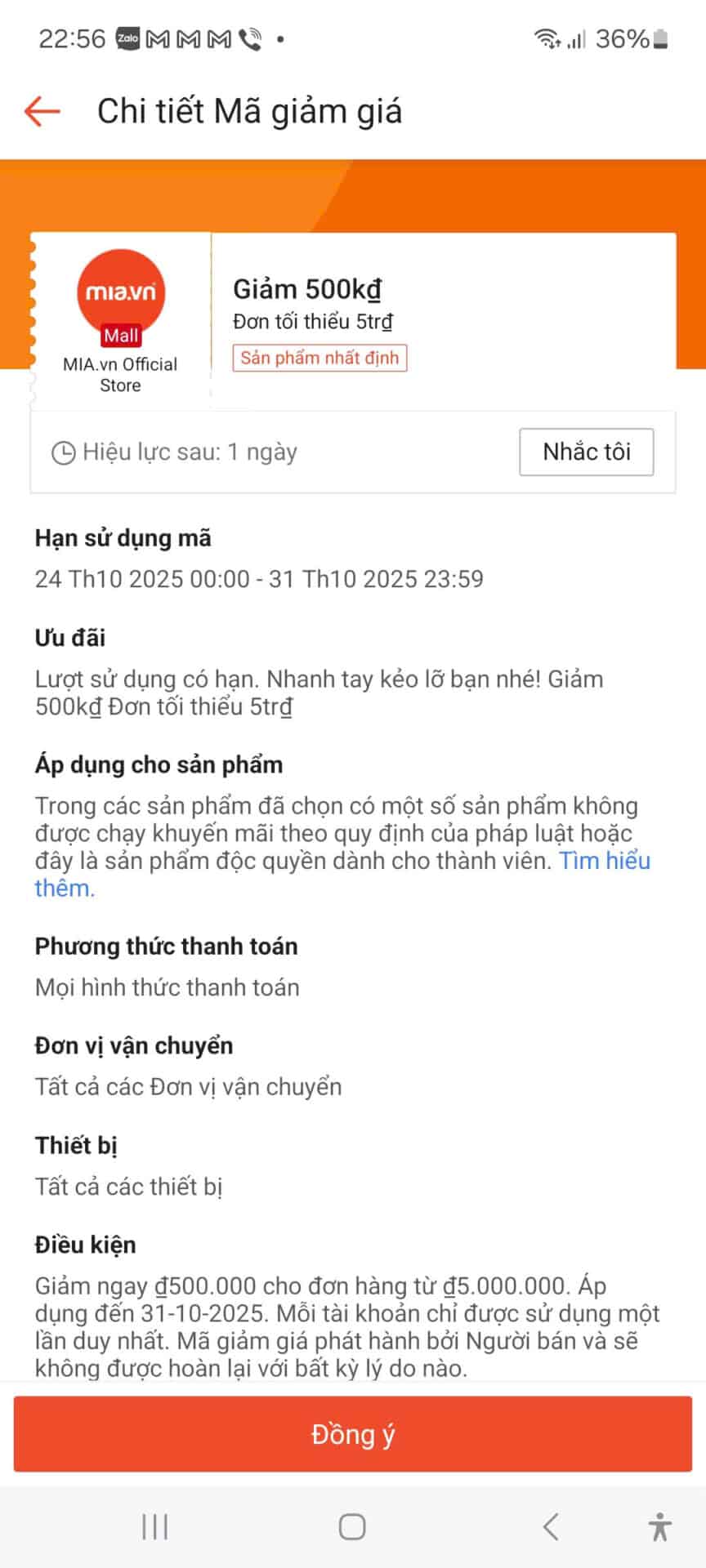Tap the Nhắc tôi reminder button
The height and width of the screenshot is (1568, 706).
coord(586,452)
